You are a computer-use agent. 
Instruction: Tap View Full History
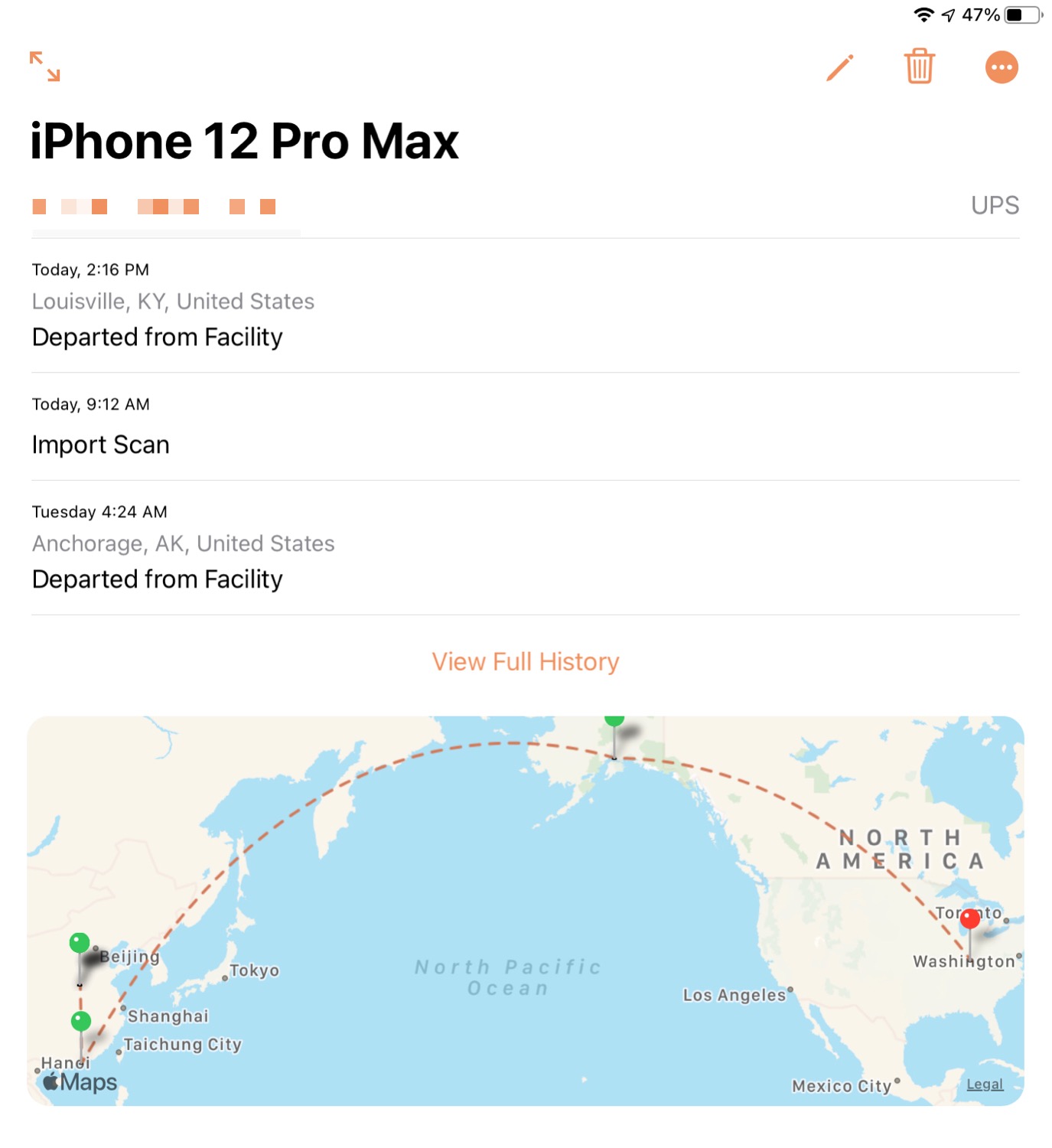point(525,661)
